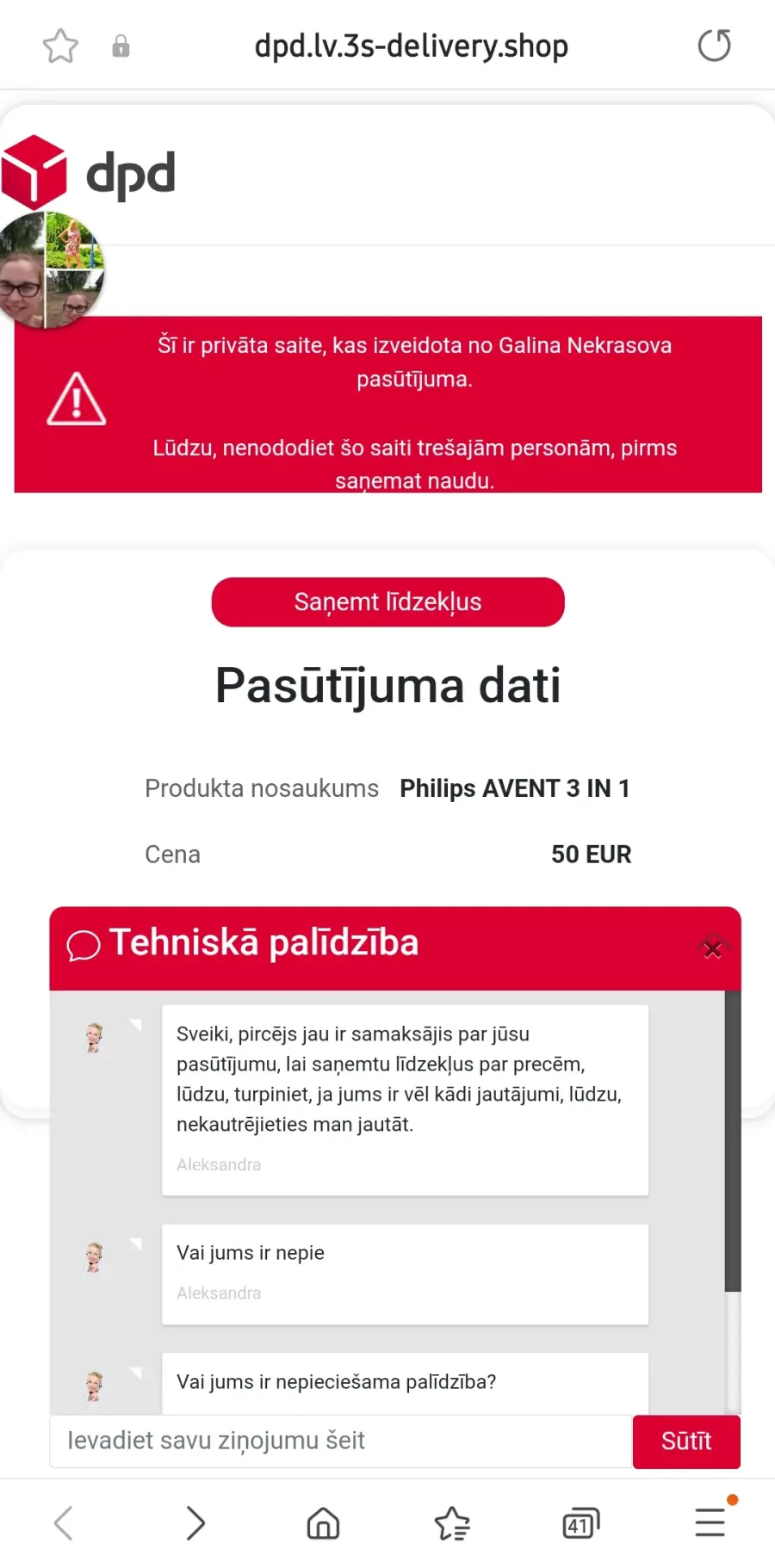Tap the dpd.lv.3s-delivery.shop address bar
This screenshot has width=775, height=1568.
click(x=412, y=46)
